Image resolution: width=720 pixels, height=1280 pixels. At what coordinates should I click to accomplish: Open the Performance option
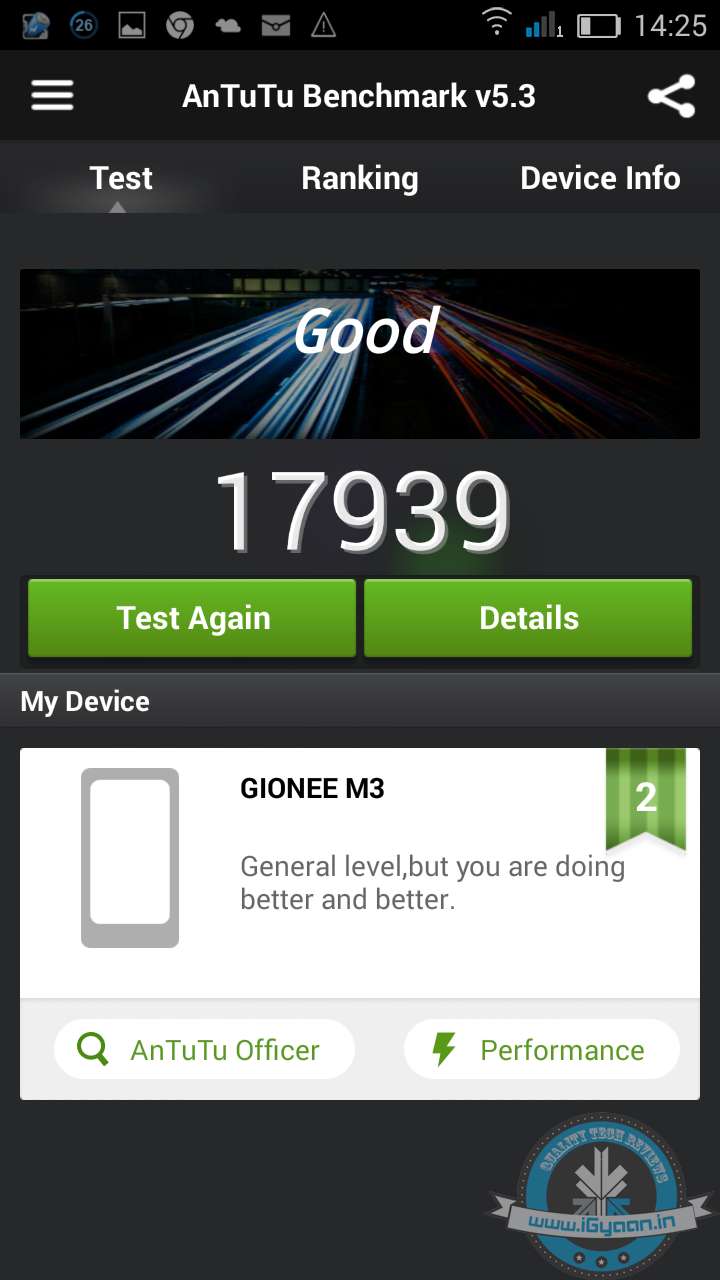point(542,1050)
